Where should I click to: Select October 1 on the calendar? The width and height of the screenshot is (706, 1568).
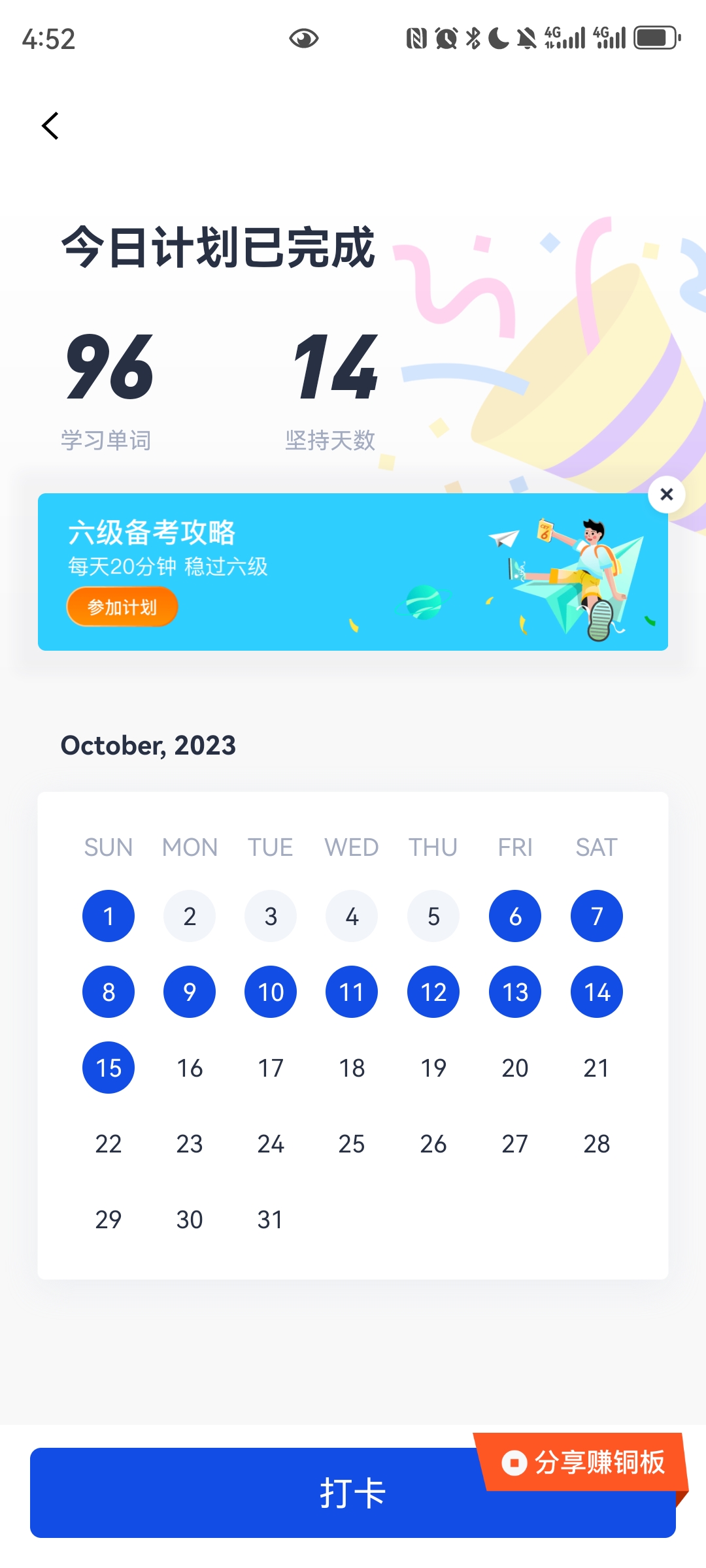(109, 916)
